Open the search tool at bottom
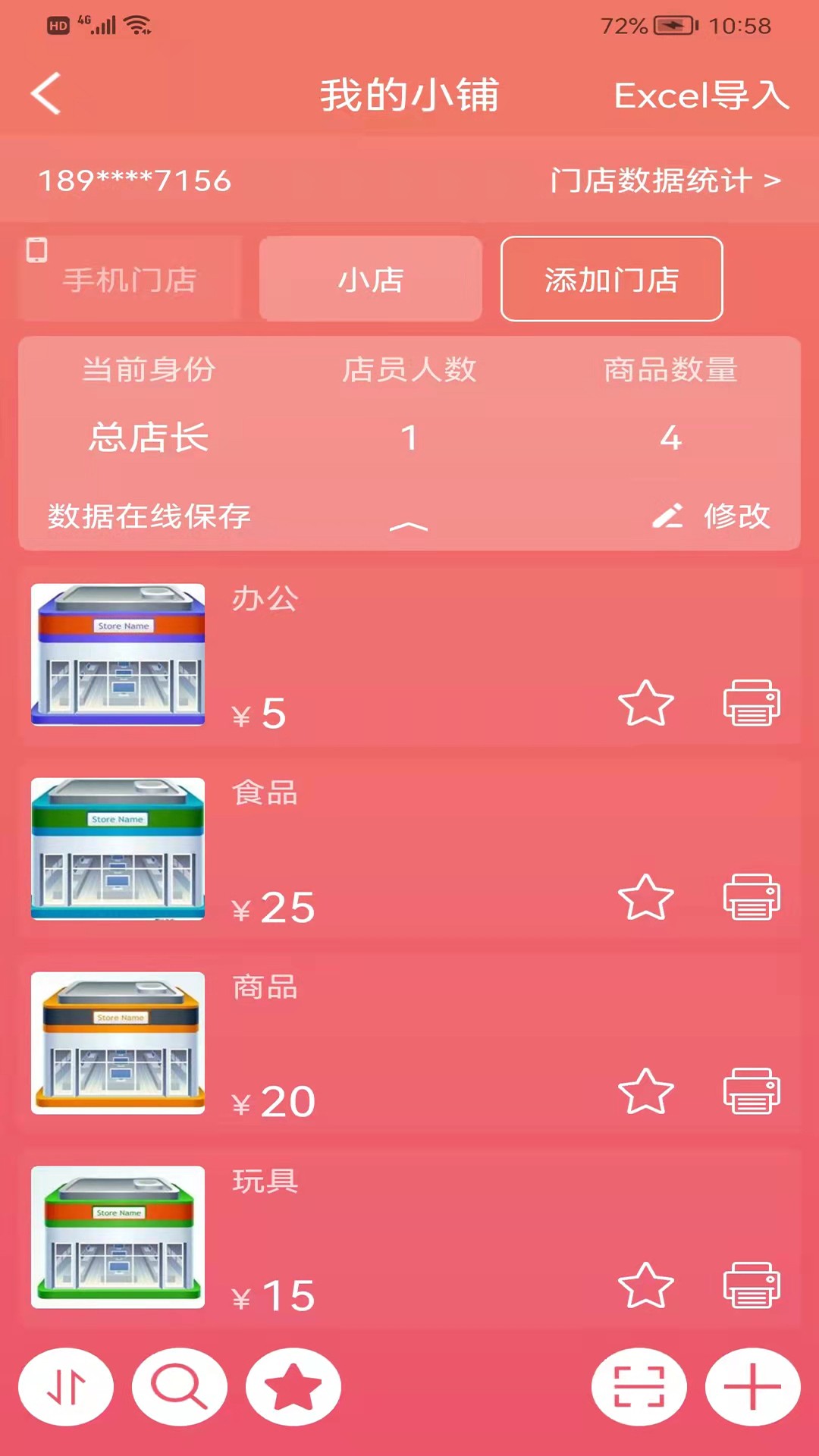 pos(180,1386)
